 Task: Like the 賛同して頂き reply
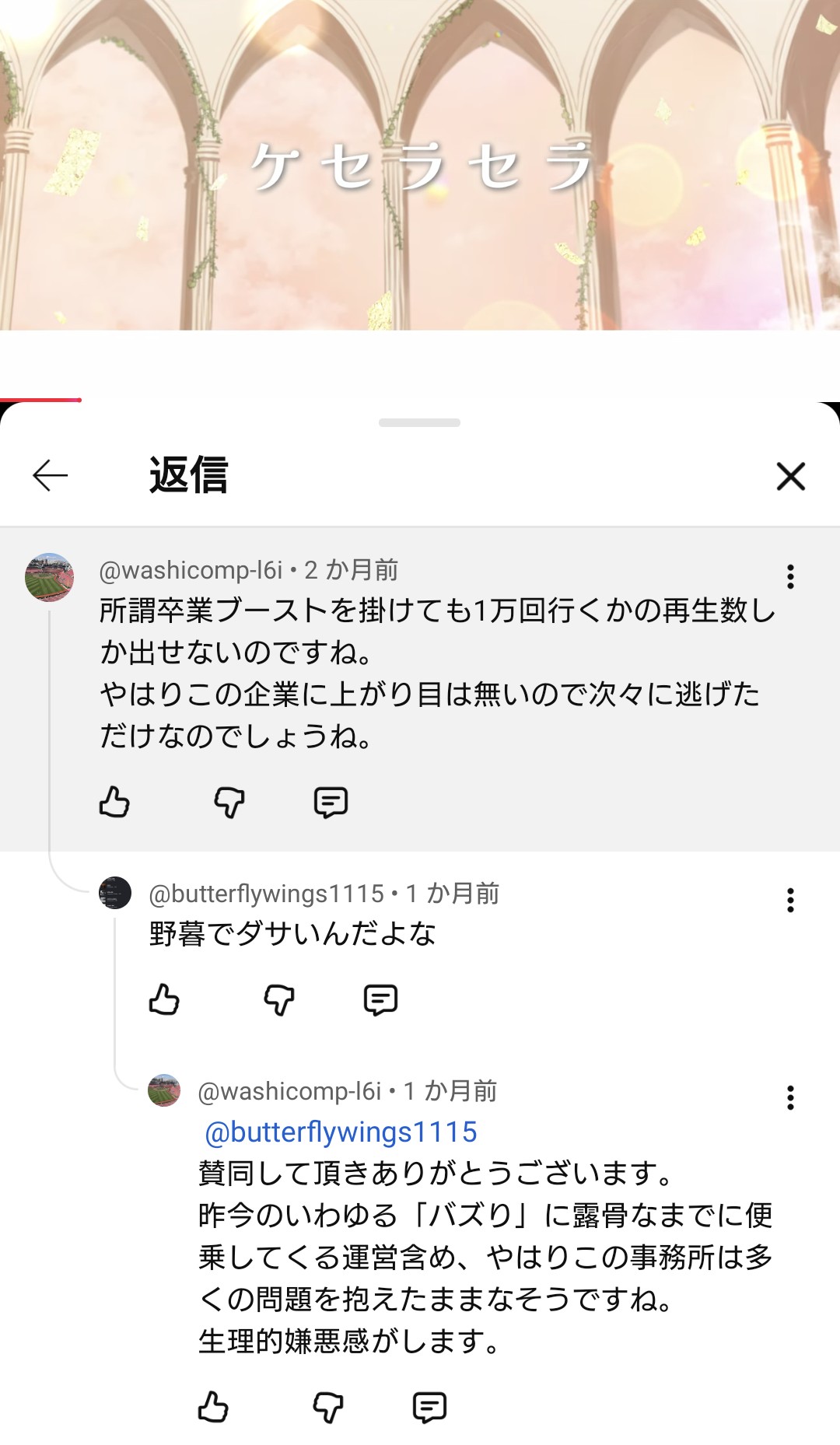[x=213, y=1407]
